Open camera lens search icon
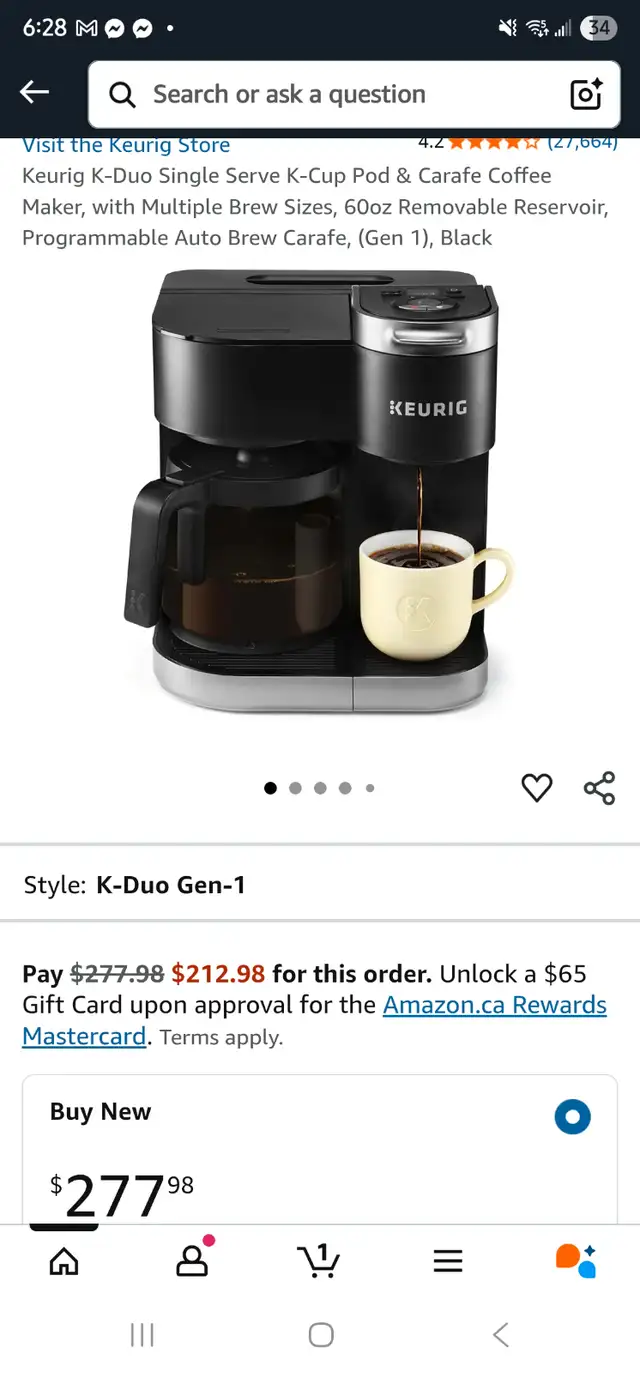Screen dimensions: 640x1373 tap(586, 94)
